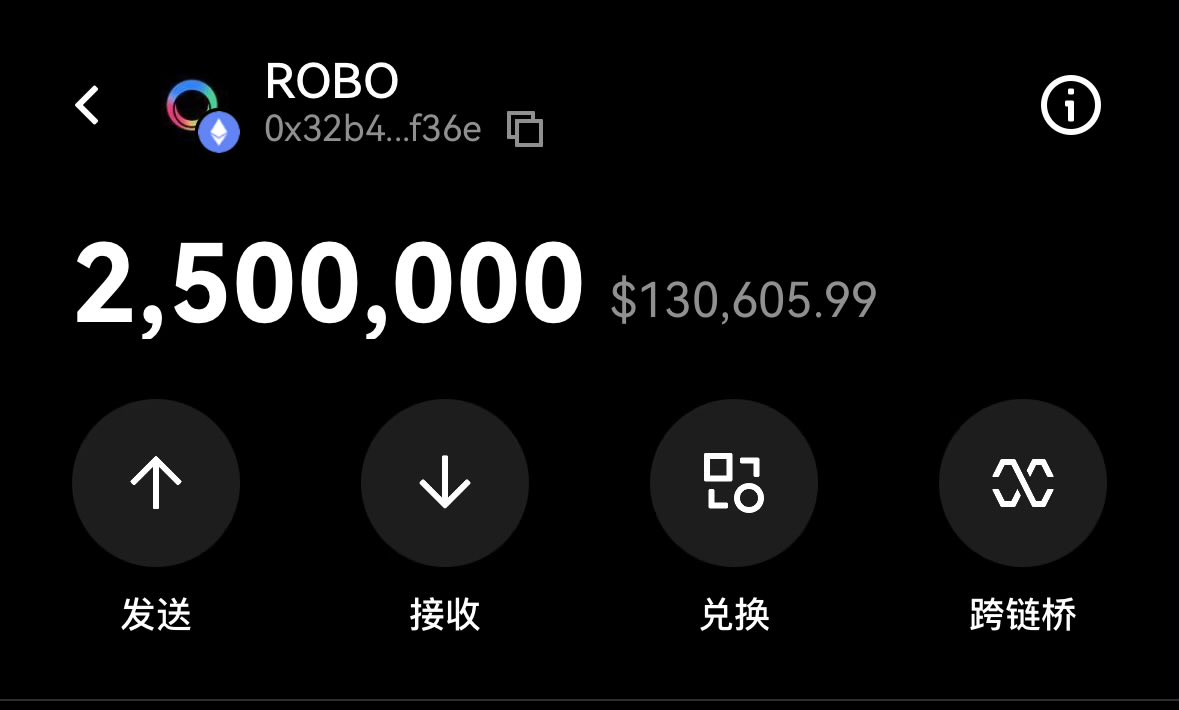The height and width of the screenshot is (710, 1179).
Task: Open the ROBO token info icon
Action: pos(1070,105)
